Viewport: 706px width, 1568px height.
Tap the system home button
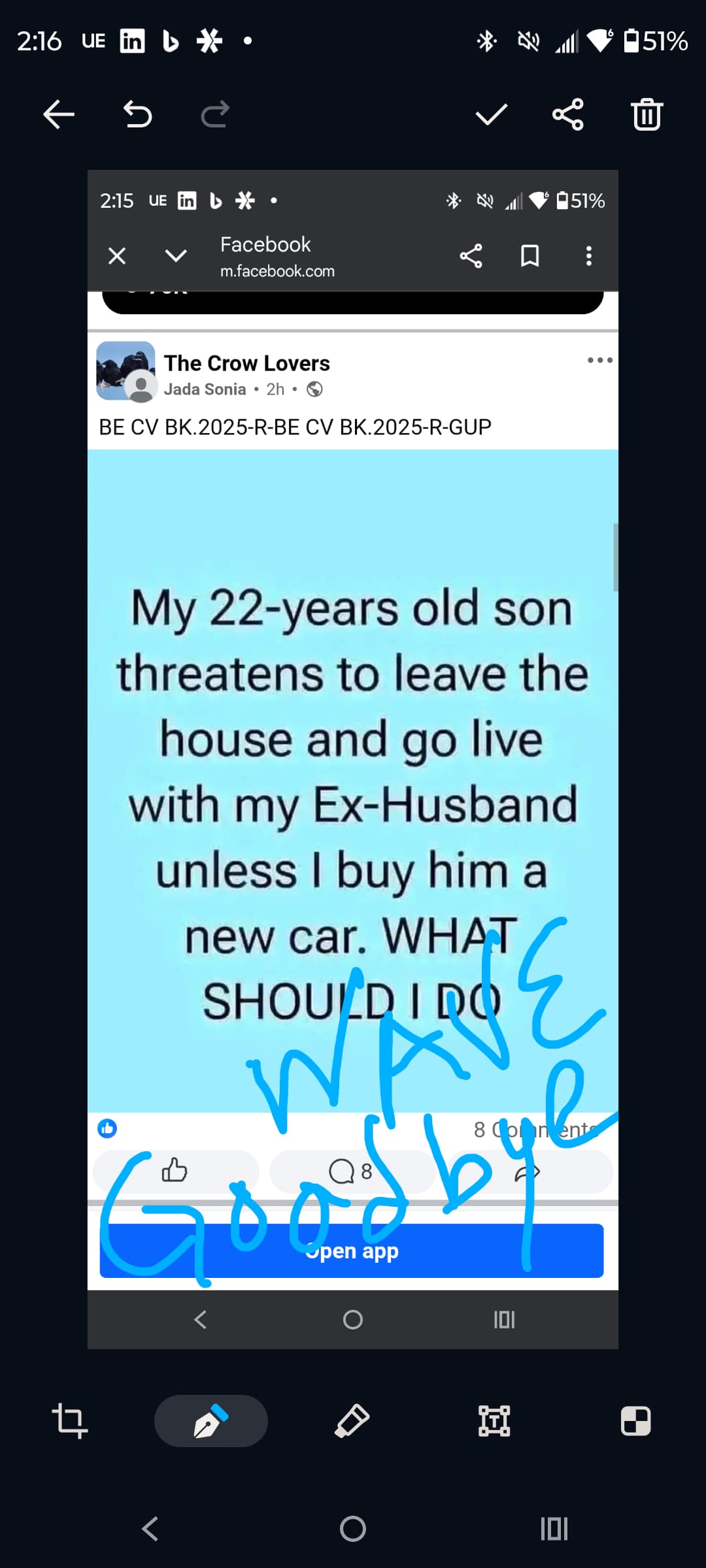[x=353, y=1529]
